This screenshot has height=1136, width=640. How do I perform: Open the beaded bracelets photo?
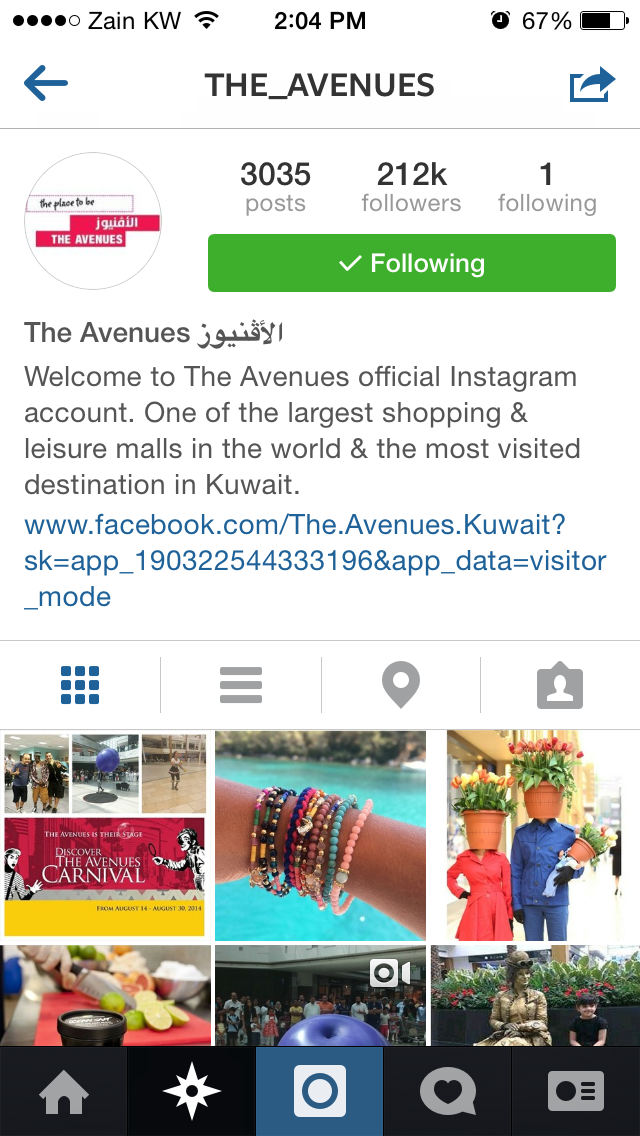(320, 835)
